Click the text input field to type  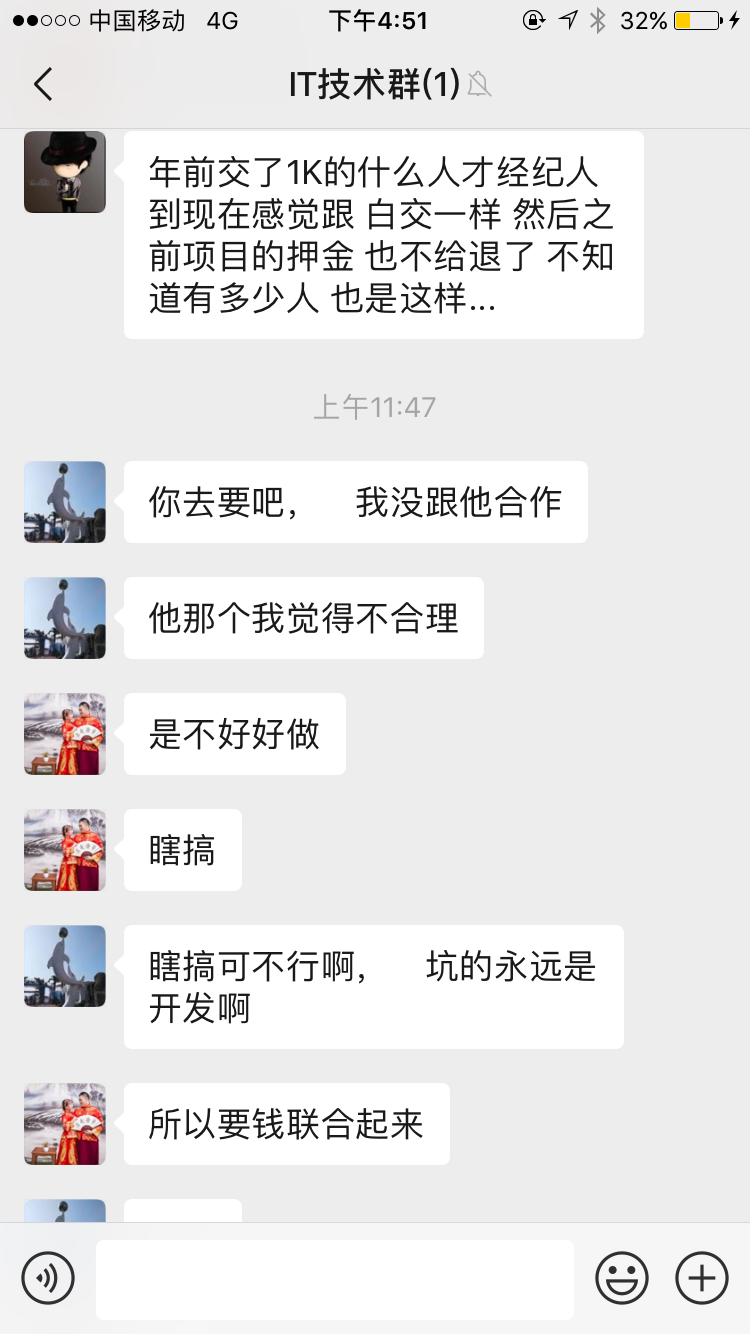point(335,1277)
